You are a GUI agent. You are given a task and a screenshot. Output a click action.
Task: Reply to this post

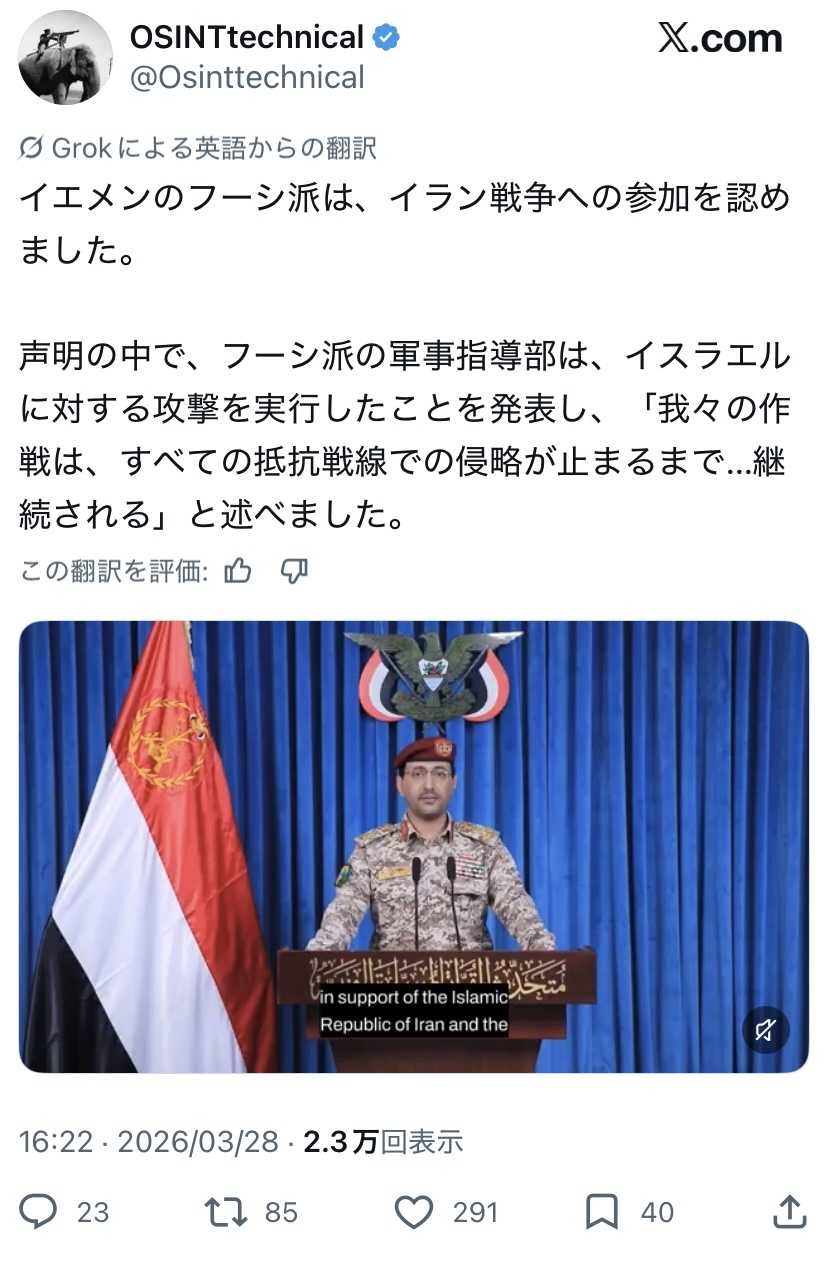[39, 1212]
